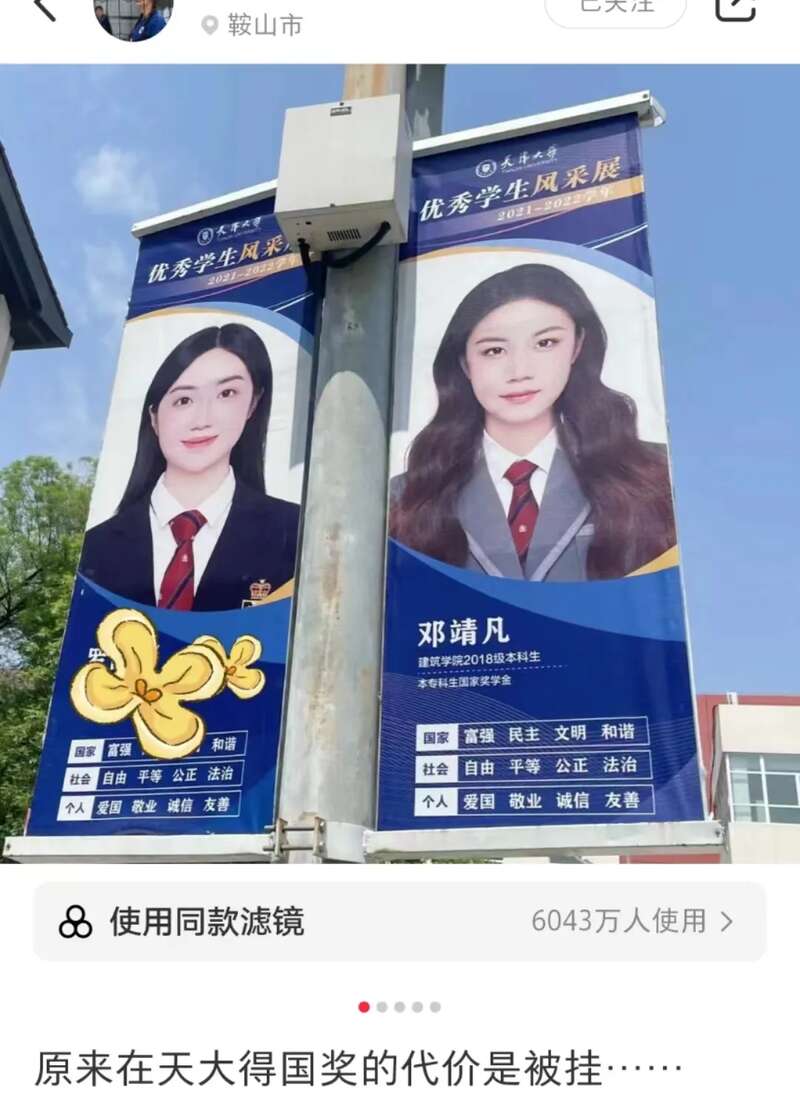
Task: Go back using the top-left arrow
Action: [x=44, y=9]
